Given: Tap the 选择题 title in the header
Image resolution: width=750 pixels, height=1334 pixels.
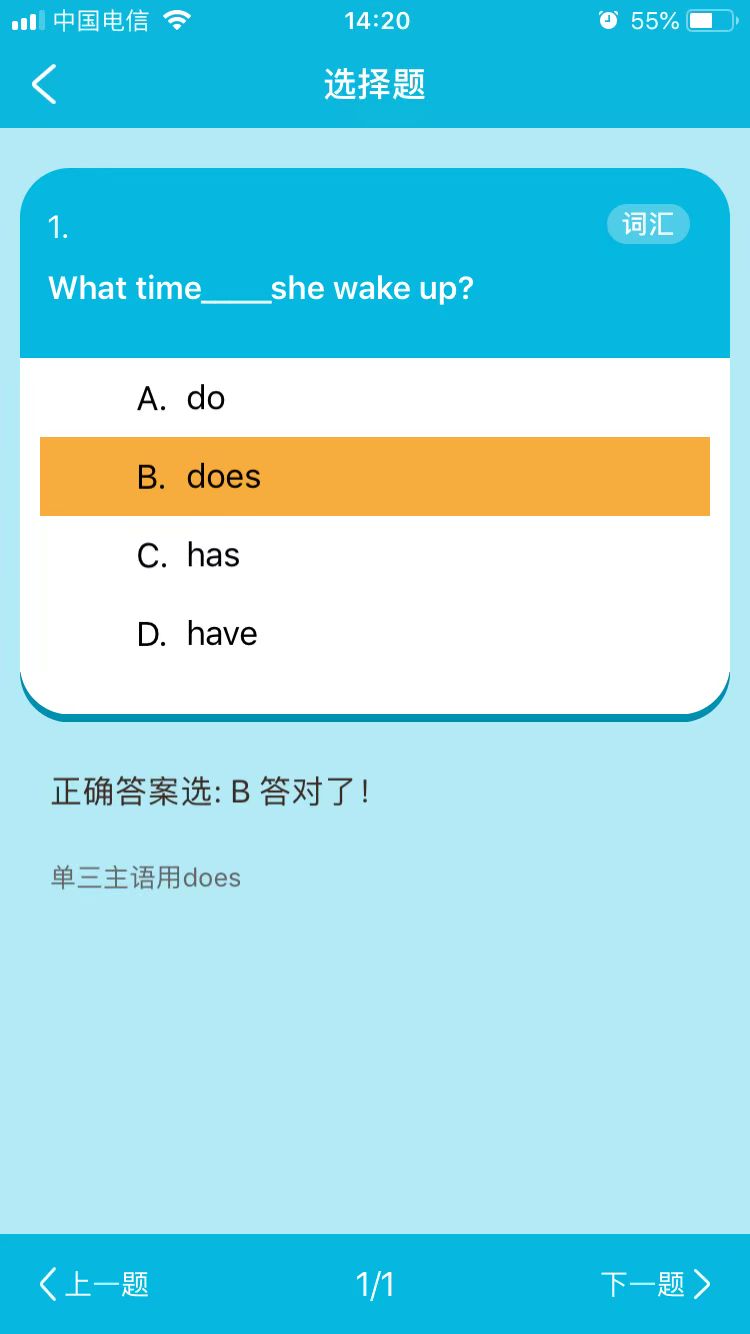Looking at the screenshot, I should 374,86.
